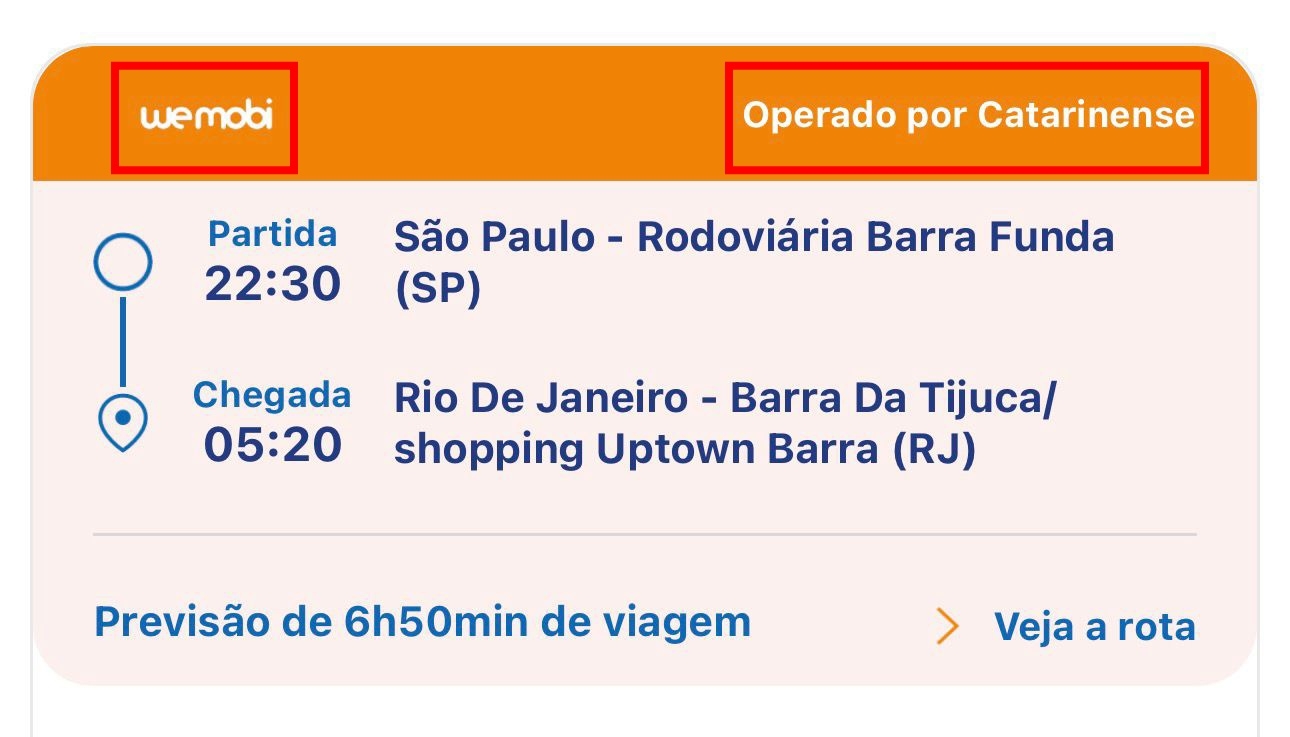Open the Veja a rota link

tap(1092, 627)
